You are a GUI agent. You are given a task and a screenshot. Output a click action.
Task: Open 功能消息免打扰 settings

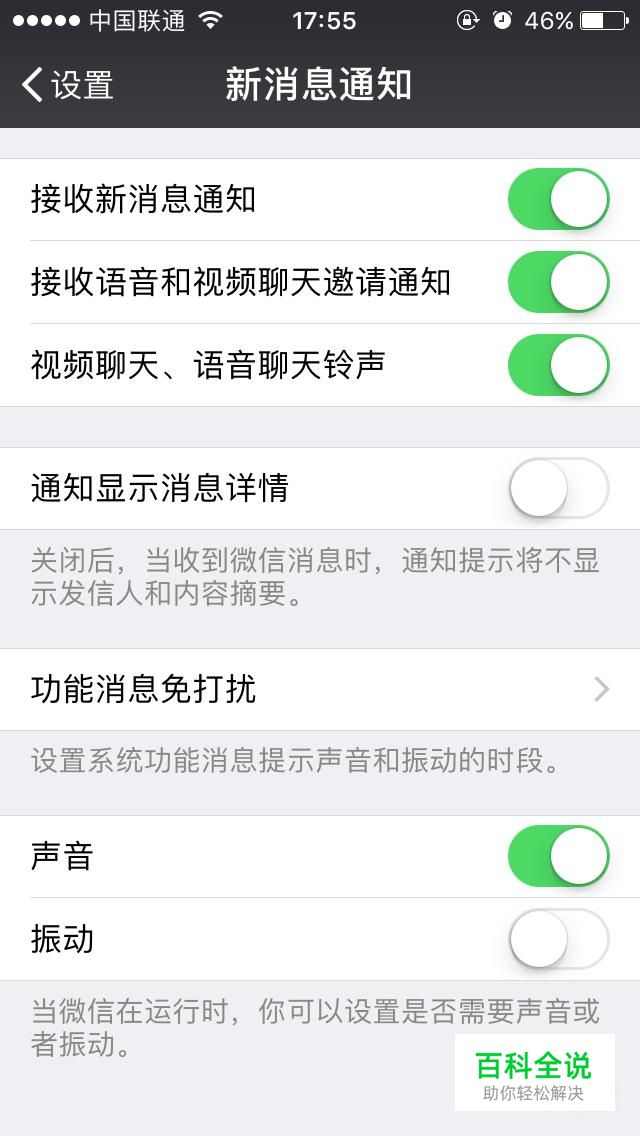point(320,689)
